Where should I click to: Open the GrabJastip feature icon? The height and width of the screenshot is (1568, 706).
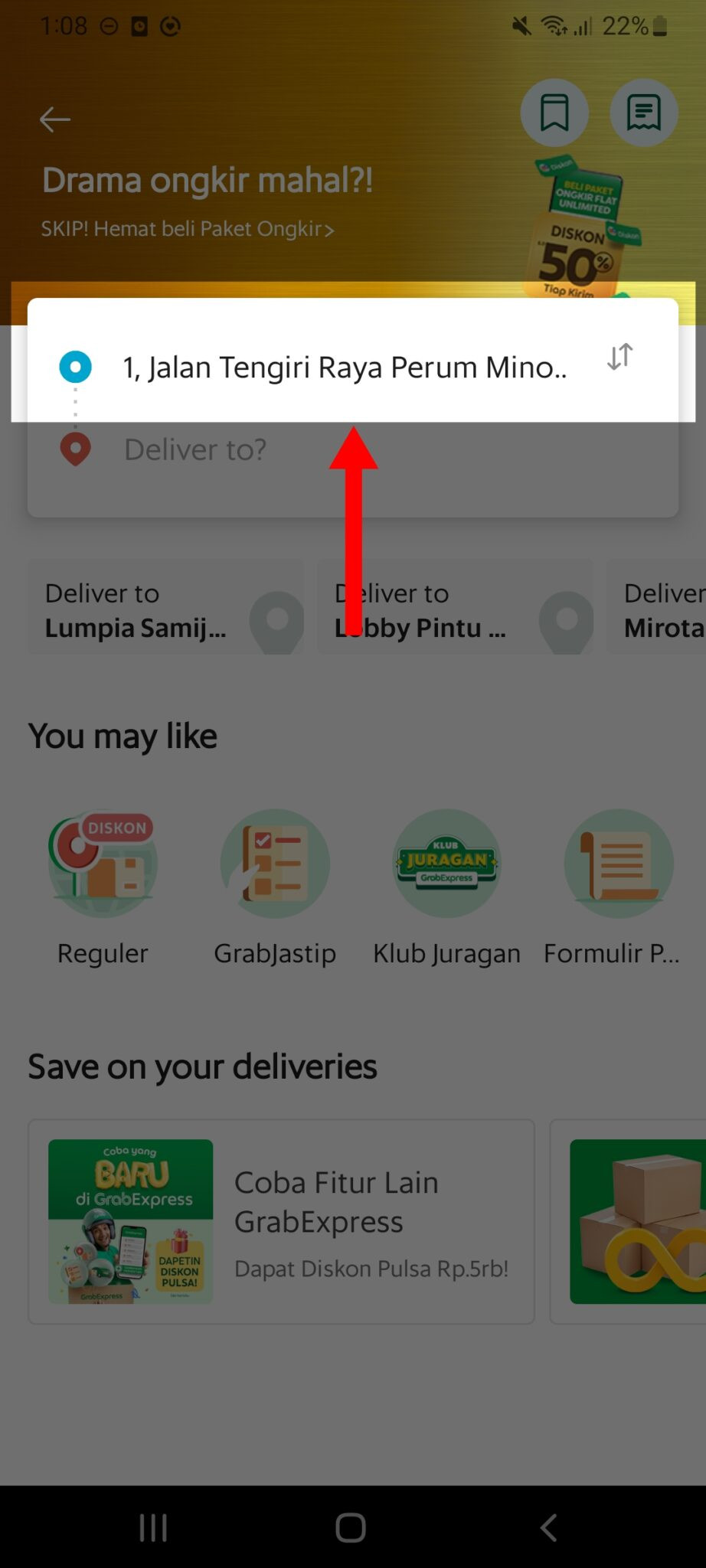point(275,864)
